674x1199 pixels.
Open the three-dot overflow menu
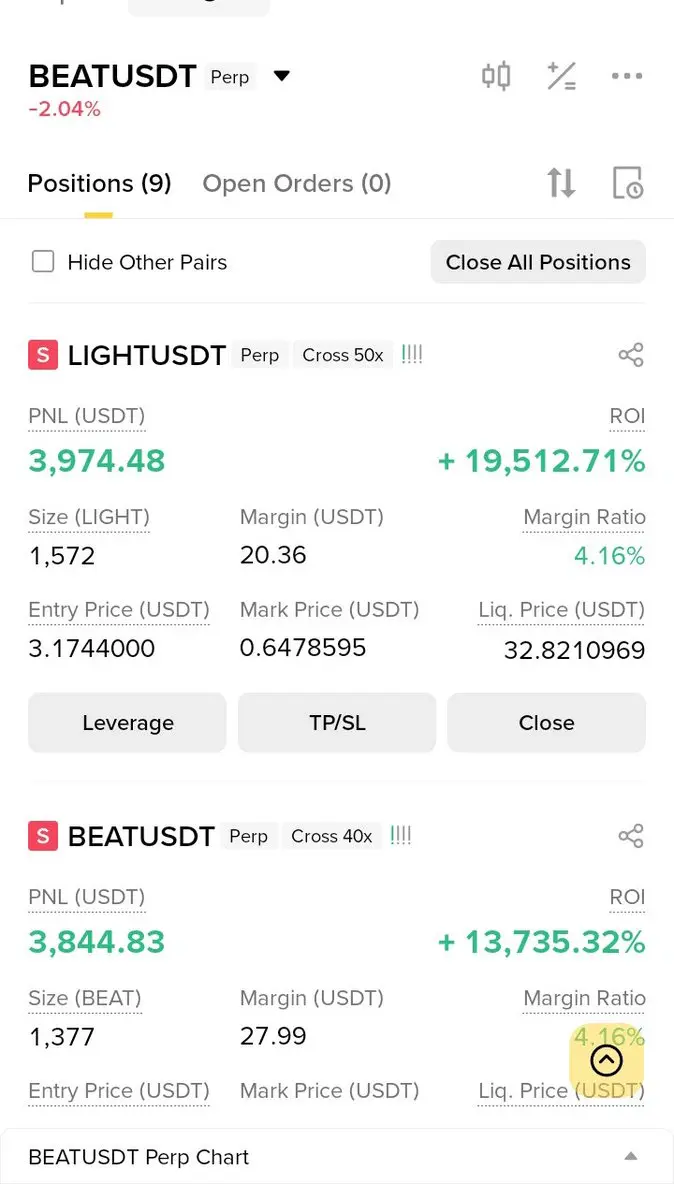(x=627, y=76)
